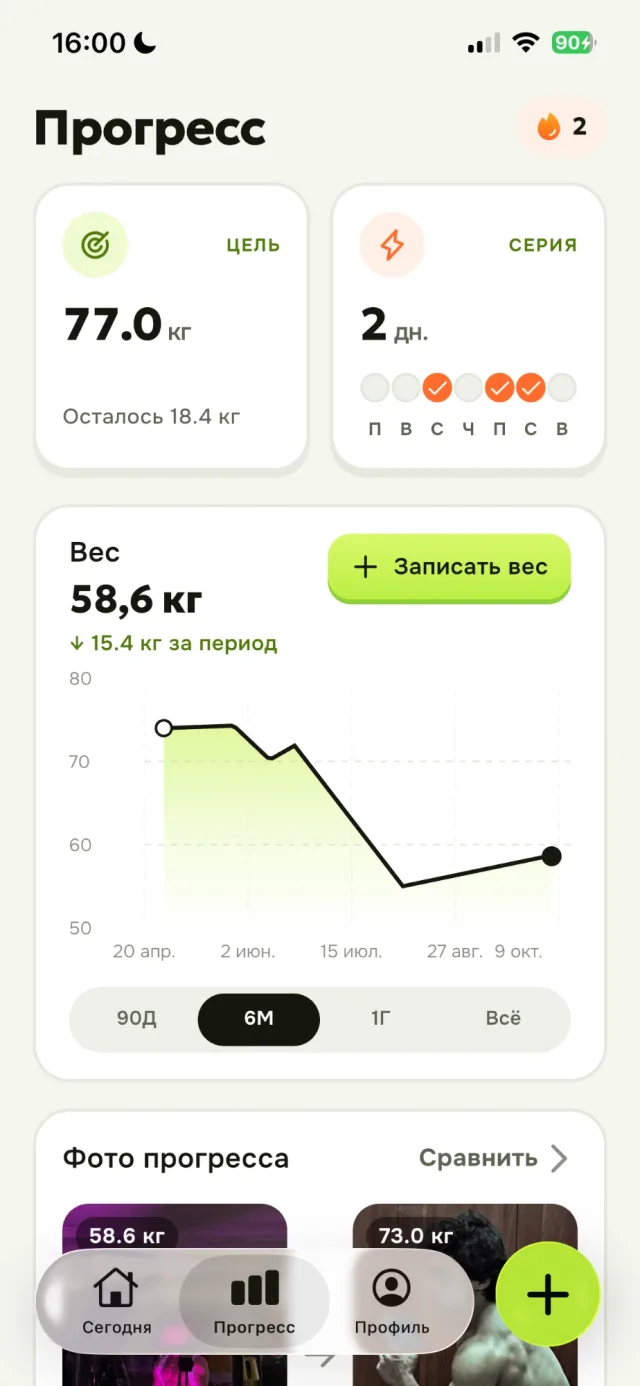The height and width of the screenshot is (1386, 640).
Task: Switch to the Профиль tab
Action: 392,1302
